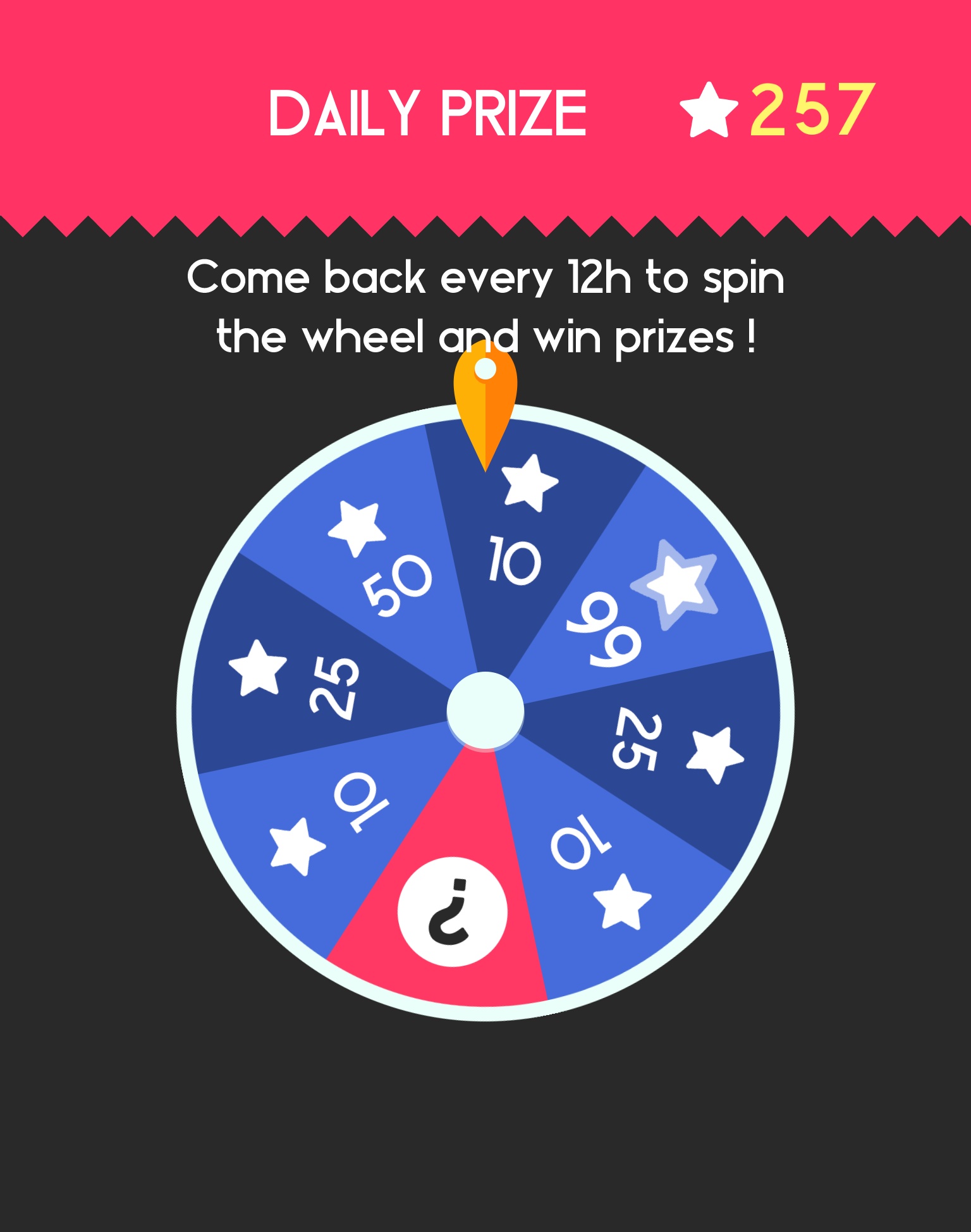Spin the daily prize wheel
The height and width of the screenshot is (1232, 971).
pos(485,710)
